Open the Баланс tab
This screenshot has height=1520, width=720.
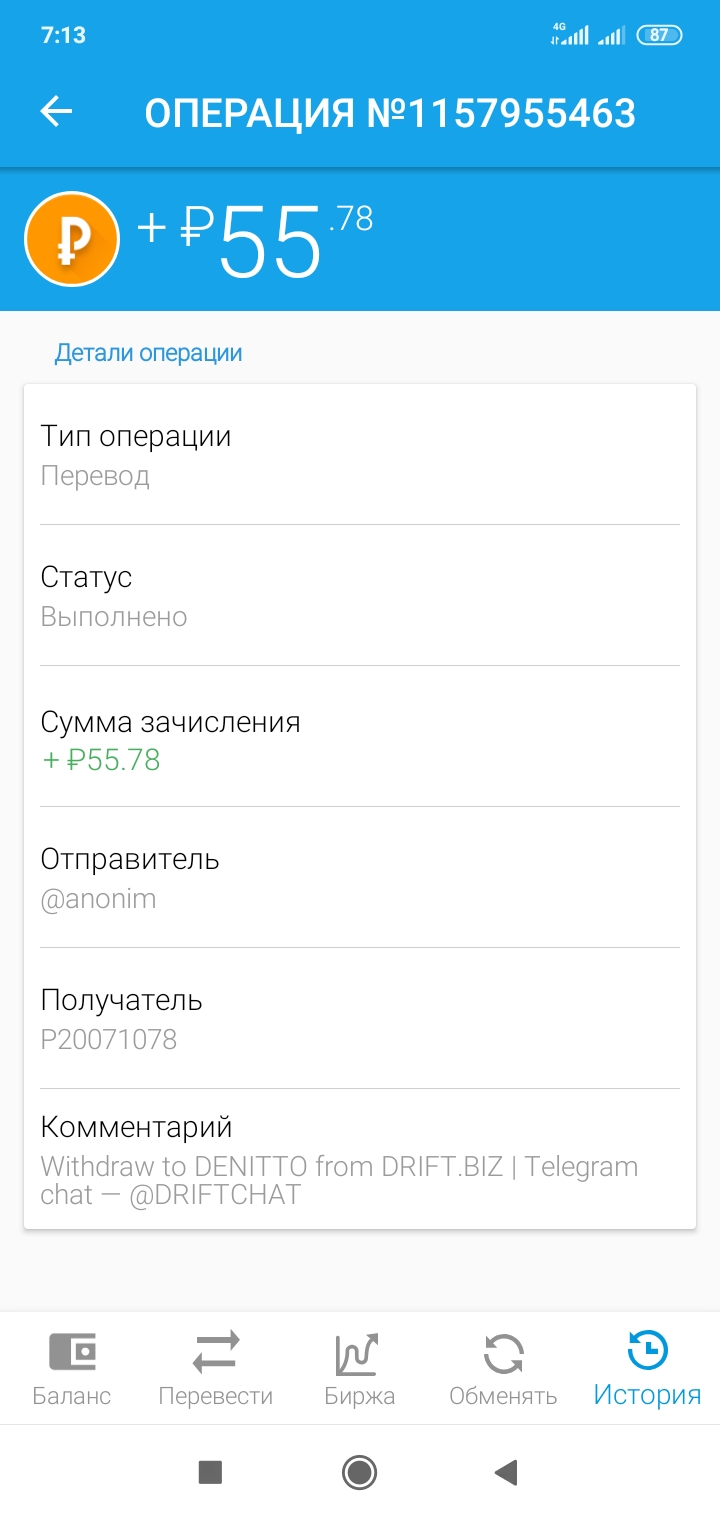72,1368
